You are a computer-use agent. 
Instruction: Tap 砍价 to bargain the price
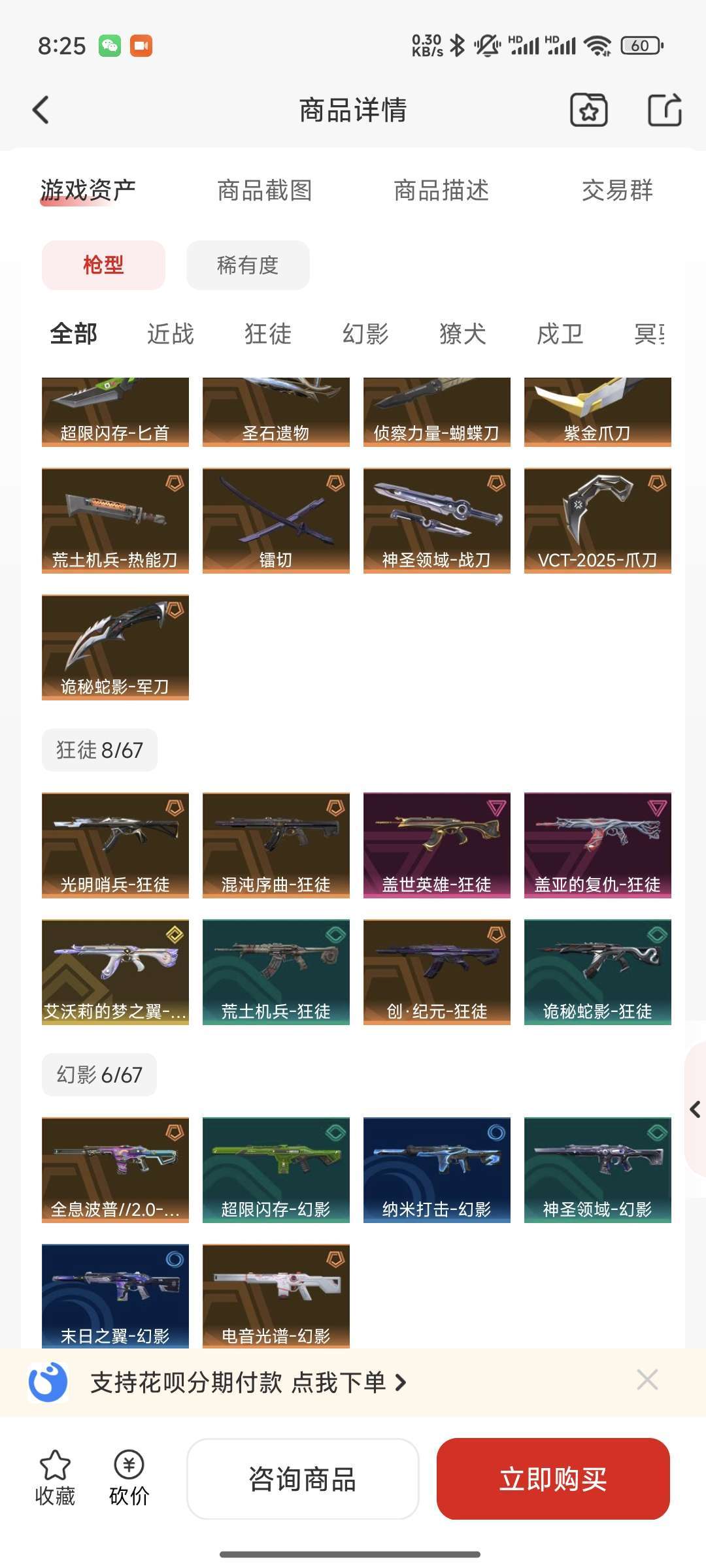coord(129,1479)
